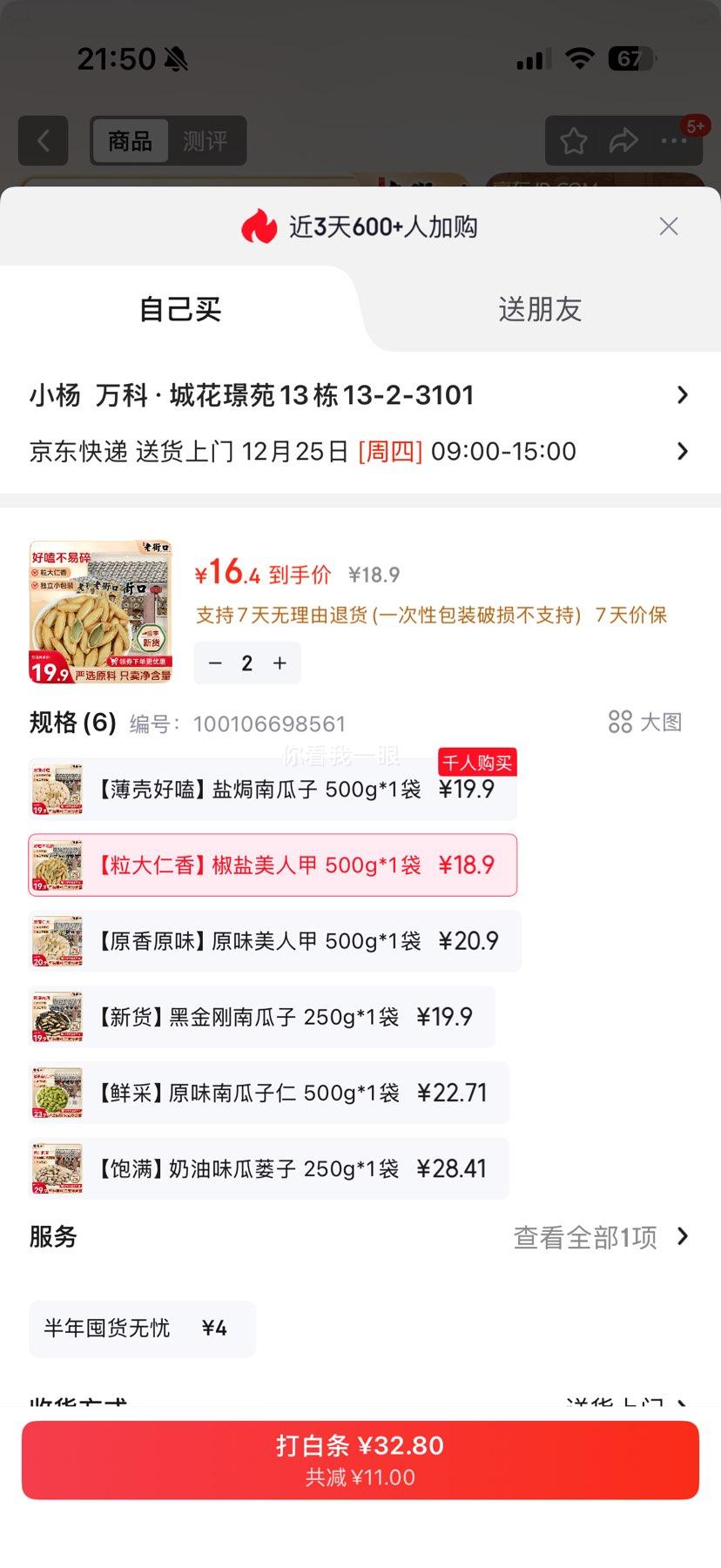Tap the 打白条 ¥32.80 checkout button

pyautogui.click(x=360, y=1459)
